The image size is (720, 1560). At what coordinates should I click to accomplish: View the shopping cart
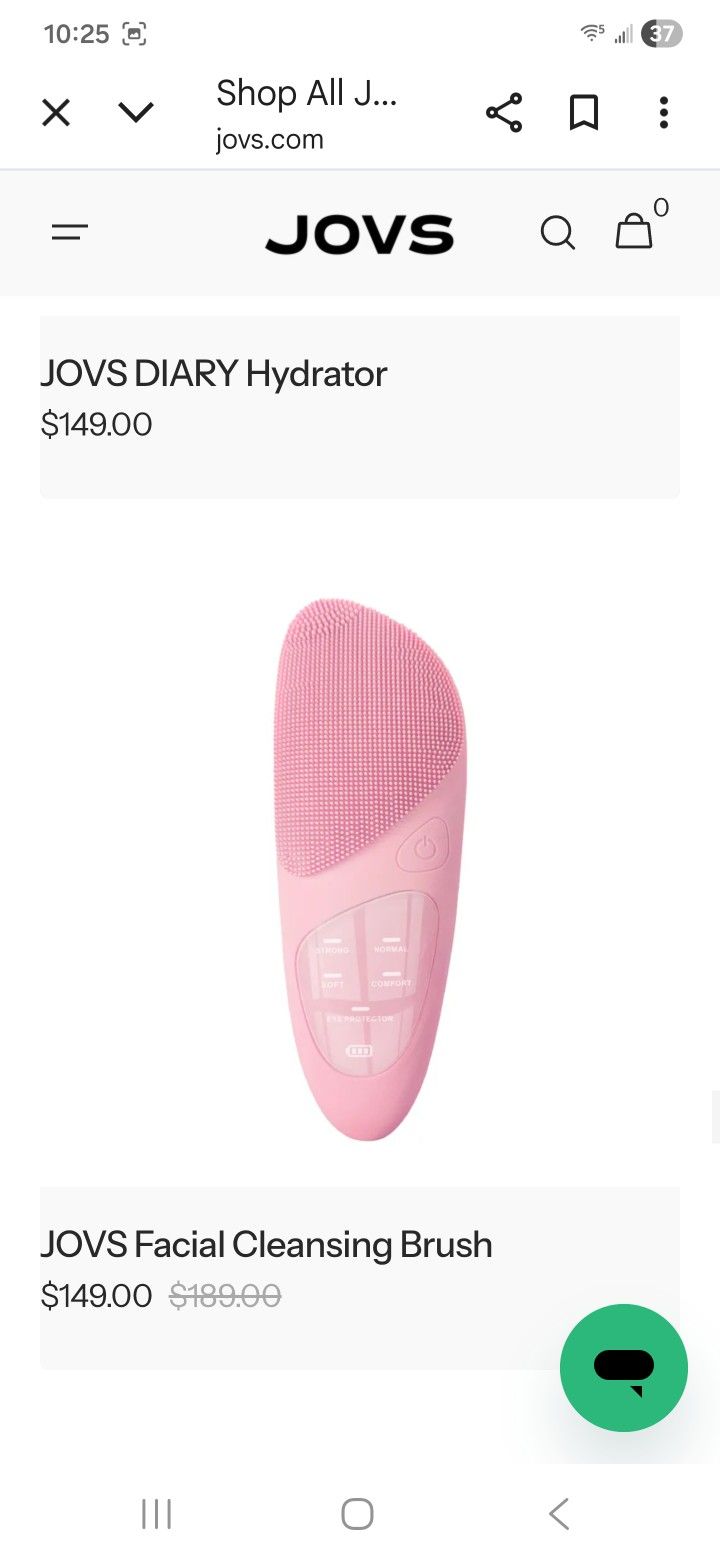[x=633, y=233]
